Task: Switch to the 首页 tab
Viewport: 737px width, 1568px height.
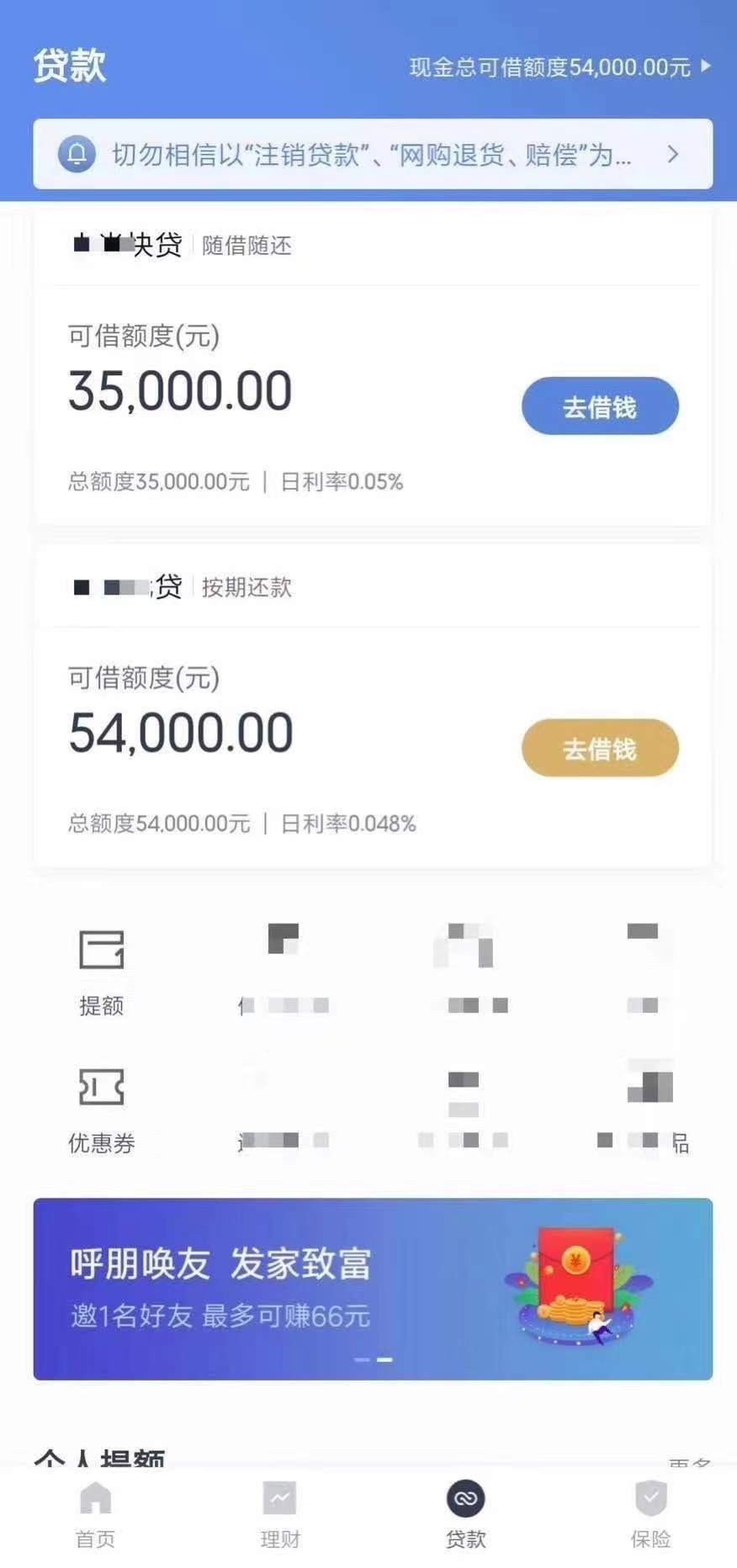Action: click(95, 1516)
